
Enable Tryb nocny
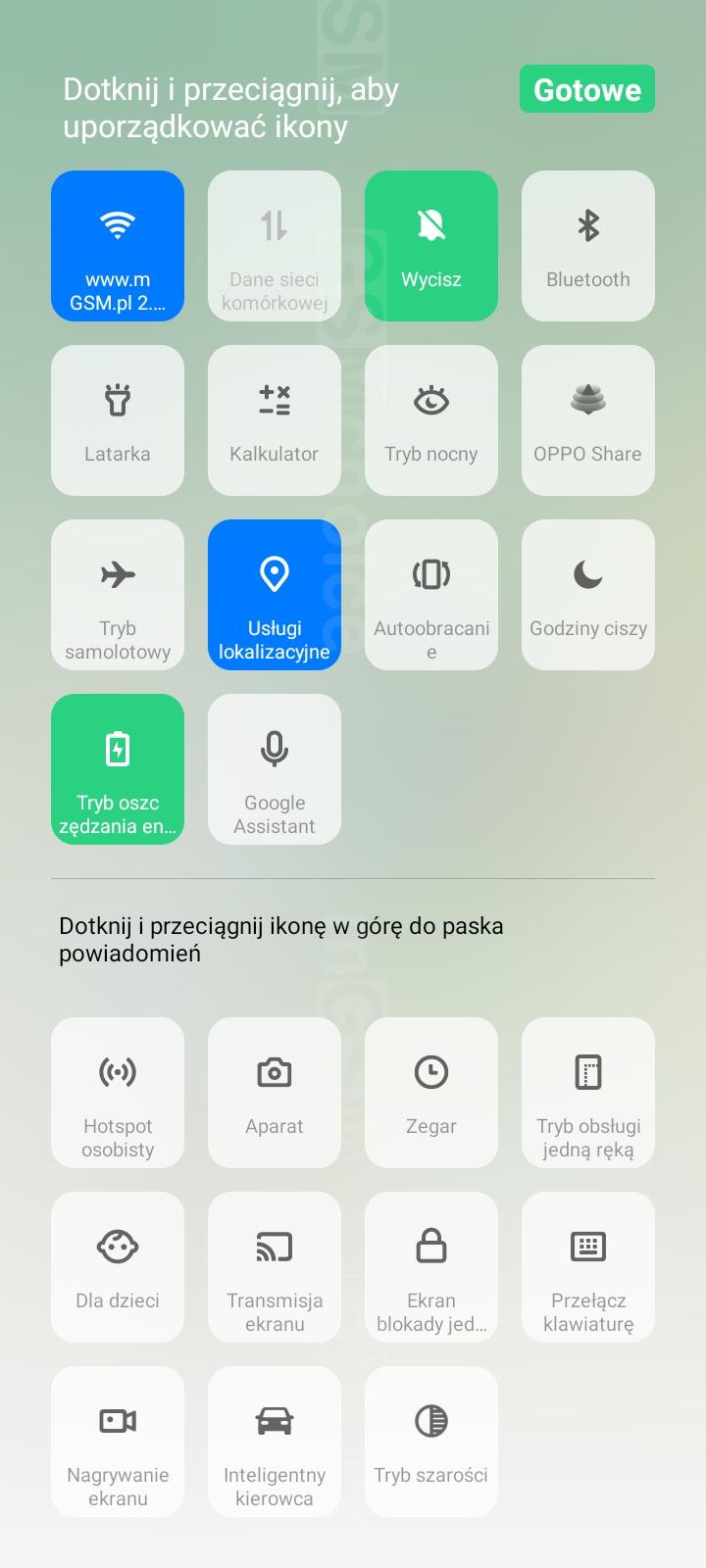click(431, 420)
